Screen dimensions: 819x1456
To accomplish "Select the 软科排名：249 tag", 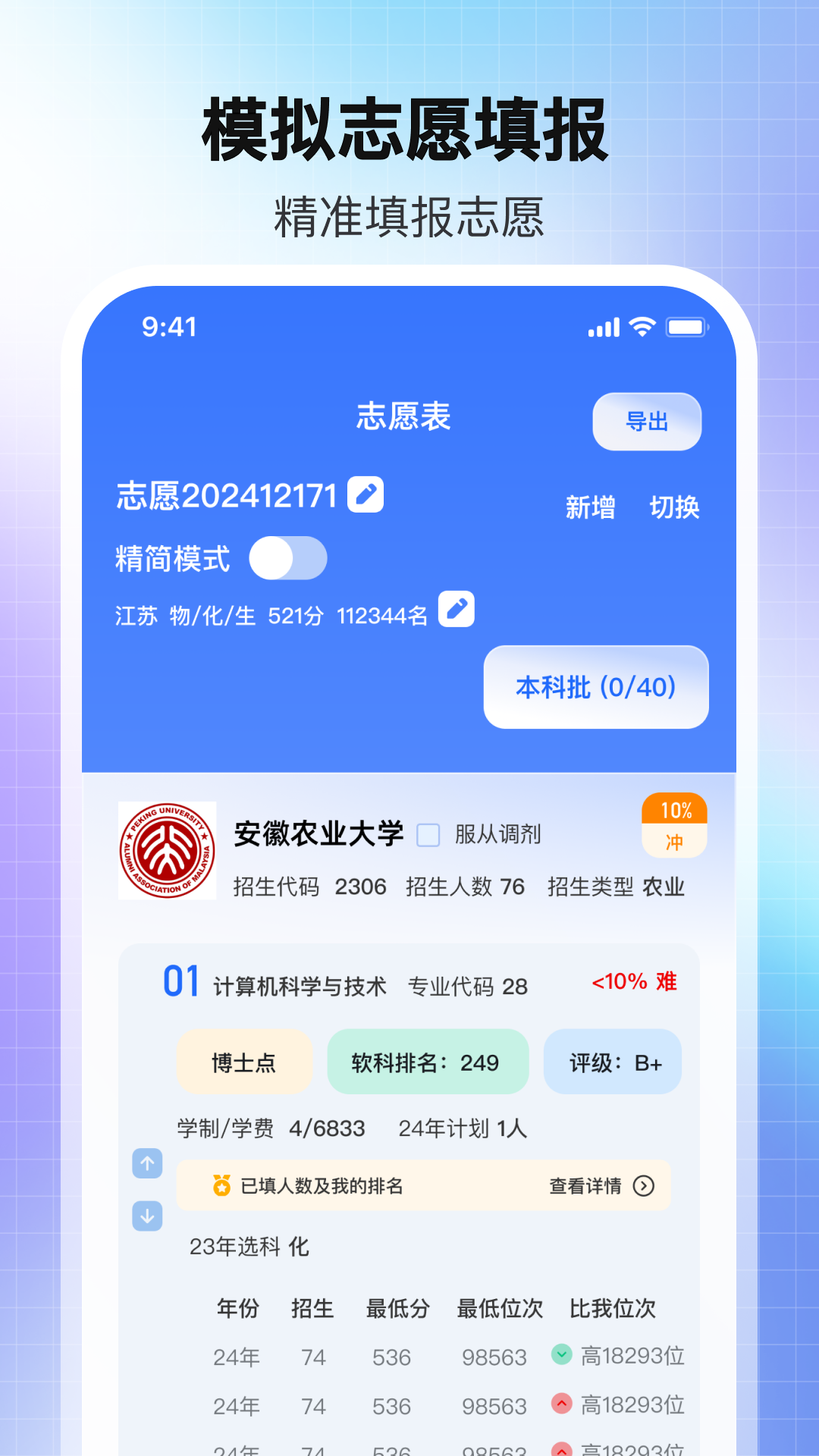I will tap(428, 1062).
